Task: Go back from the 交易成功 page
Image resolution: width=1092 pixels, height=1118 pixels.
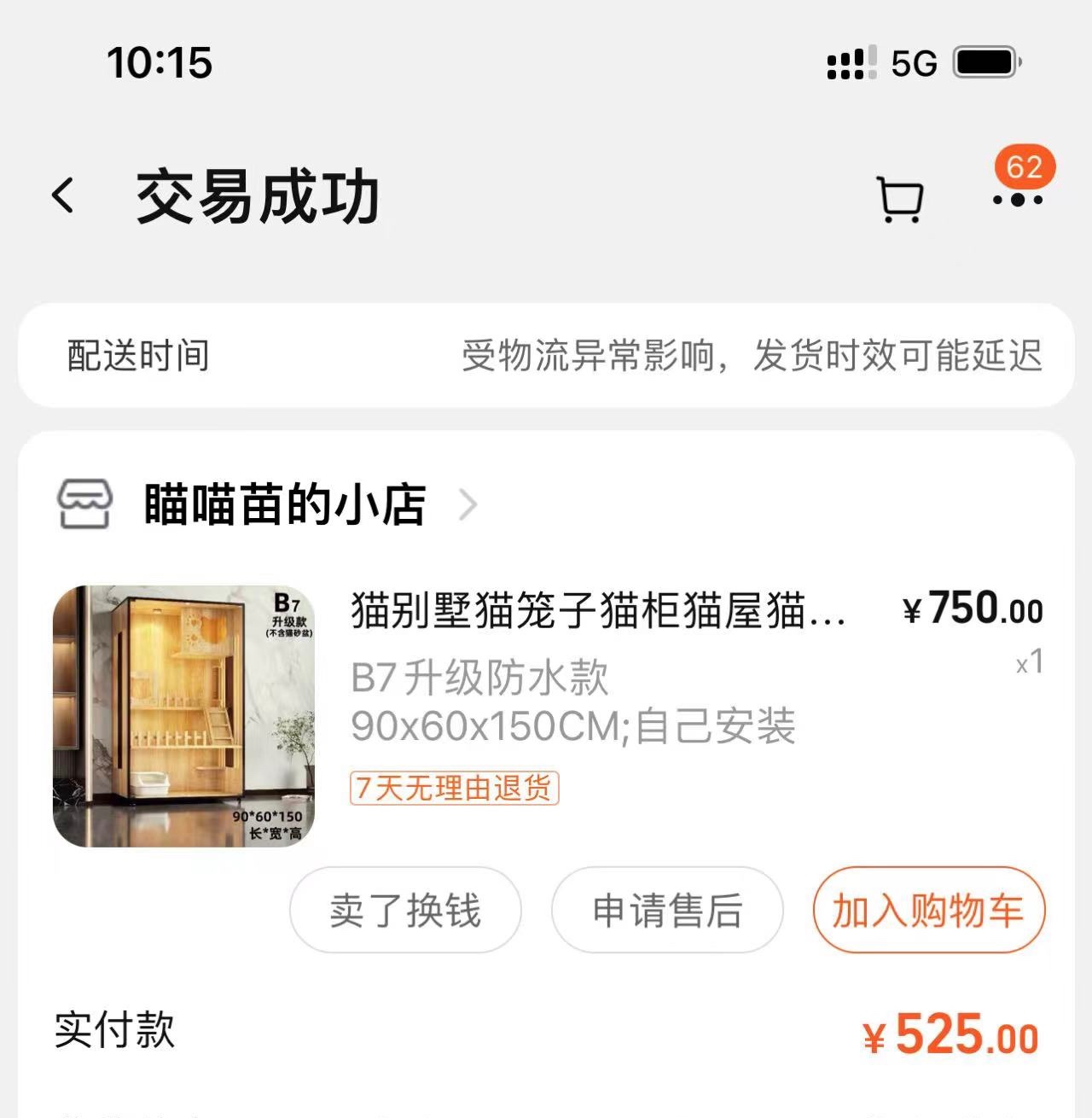Action: click(64, 195)
